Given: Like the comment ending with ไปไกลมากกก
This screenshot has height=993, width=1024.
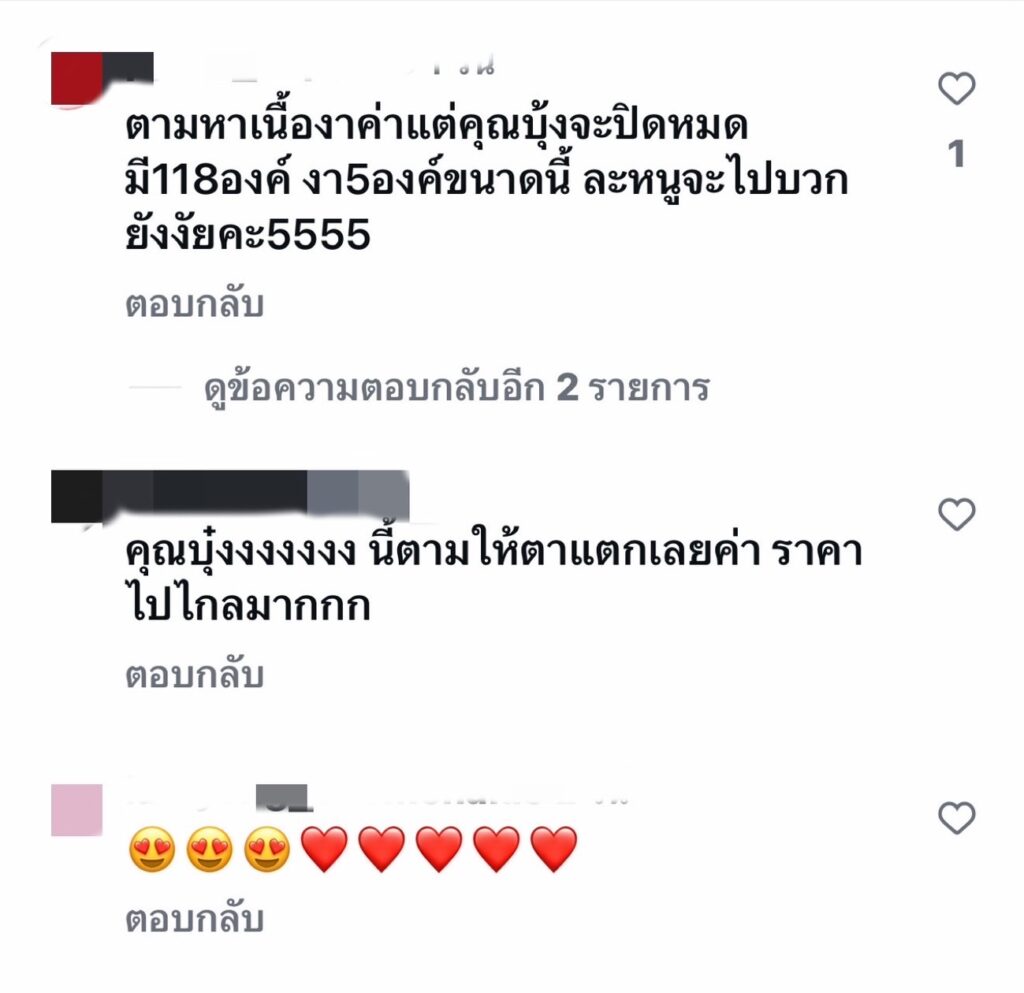Looking at the screenshot, I should (956, 515).
